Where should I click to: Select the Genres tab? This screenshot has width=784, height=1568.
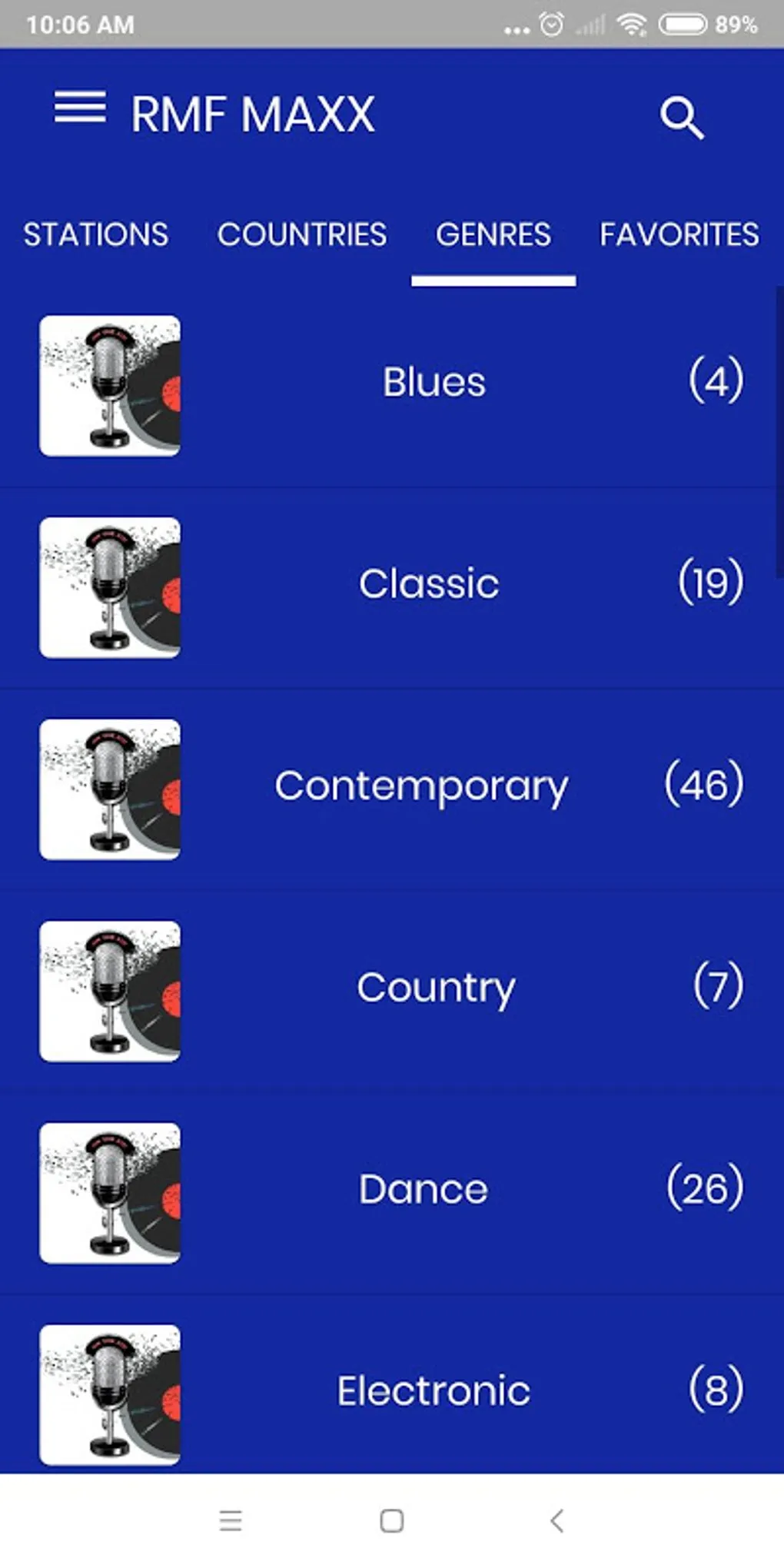493,234
